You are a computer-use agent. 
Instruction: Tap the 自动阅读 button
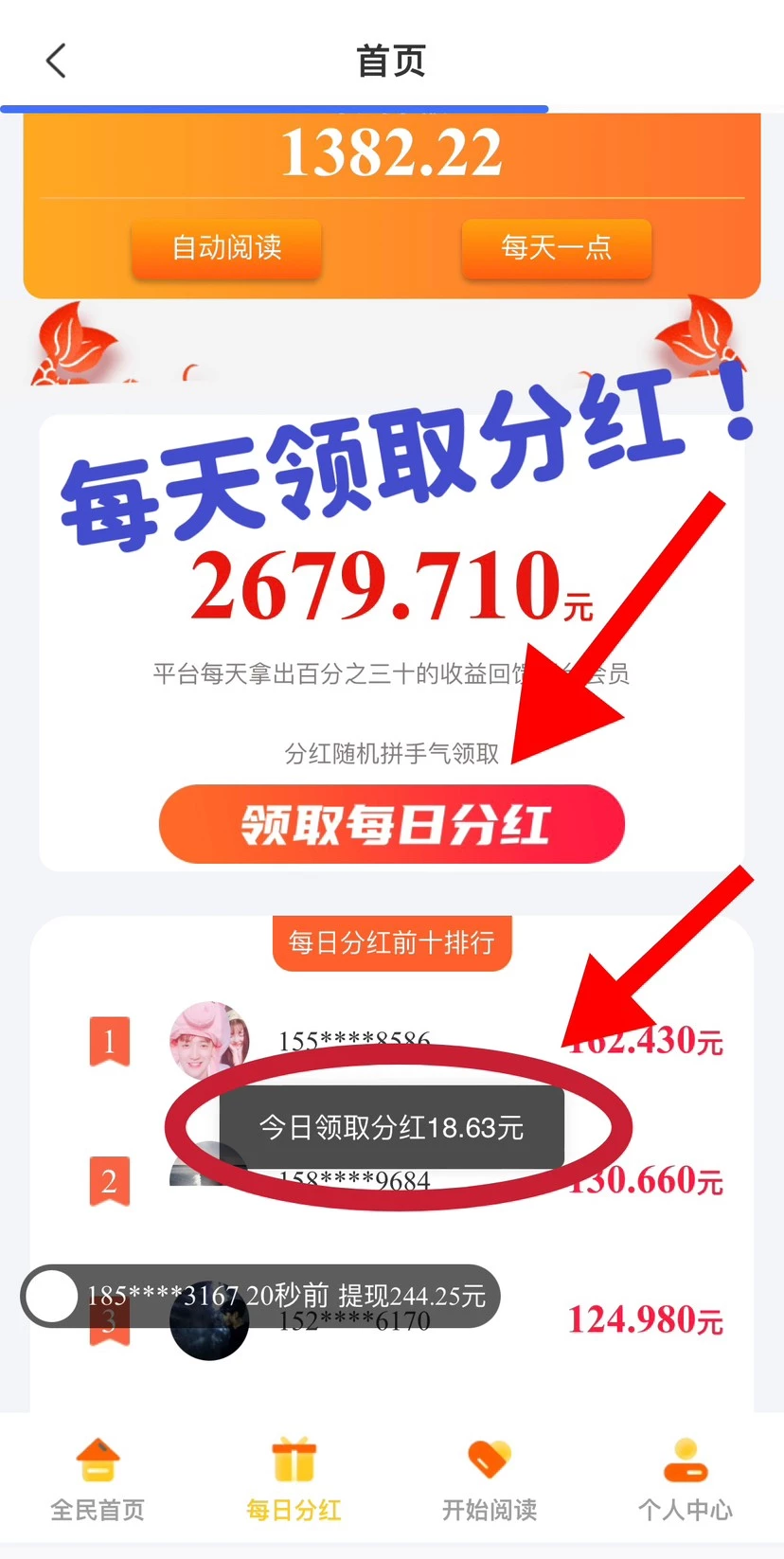pyautogui.click(x=226, y=248)
